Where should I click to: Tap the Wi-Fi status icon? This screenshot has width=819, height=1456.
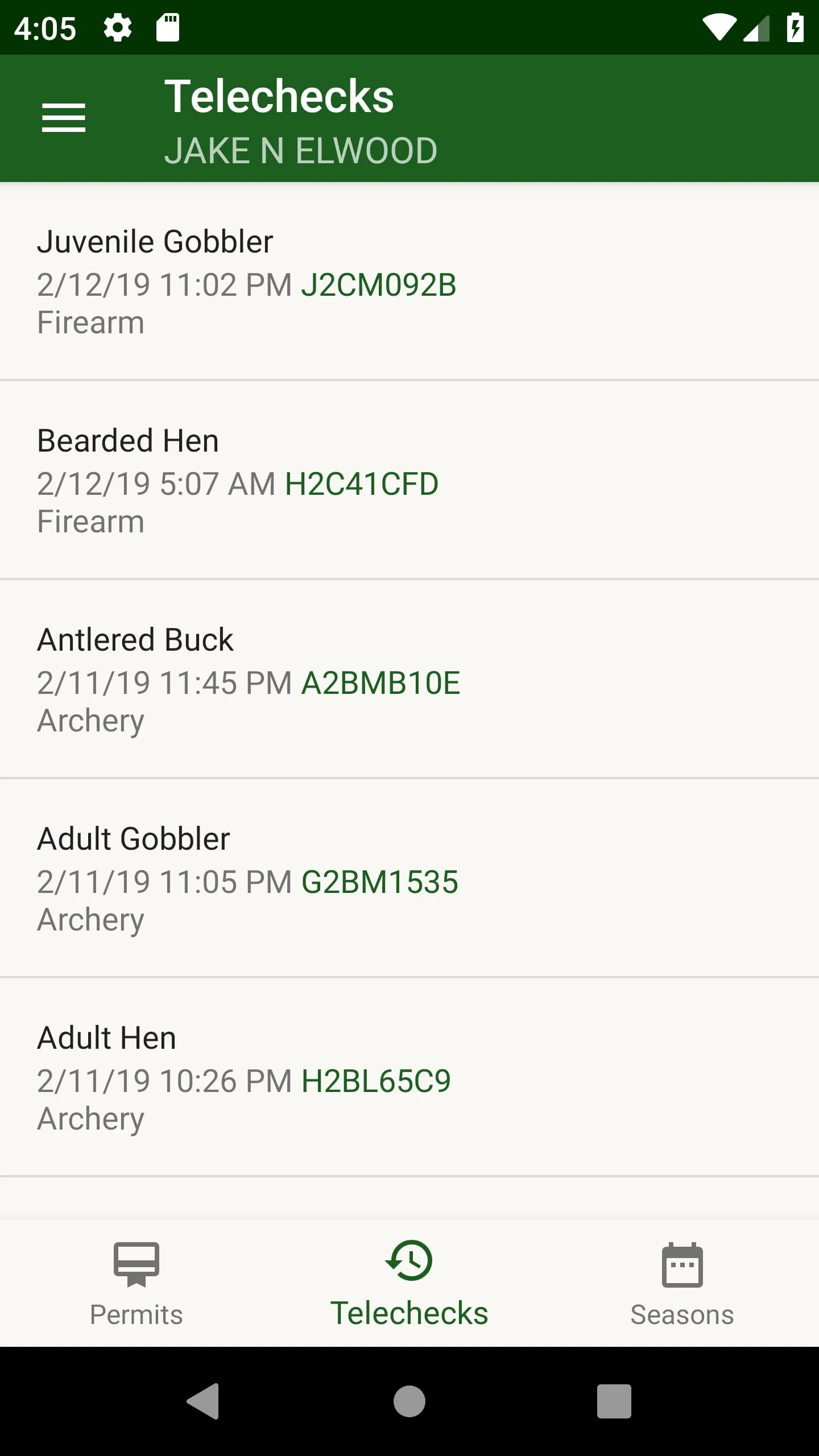point(719,26)
